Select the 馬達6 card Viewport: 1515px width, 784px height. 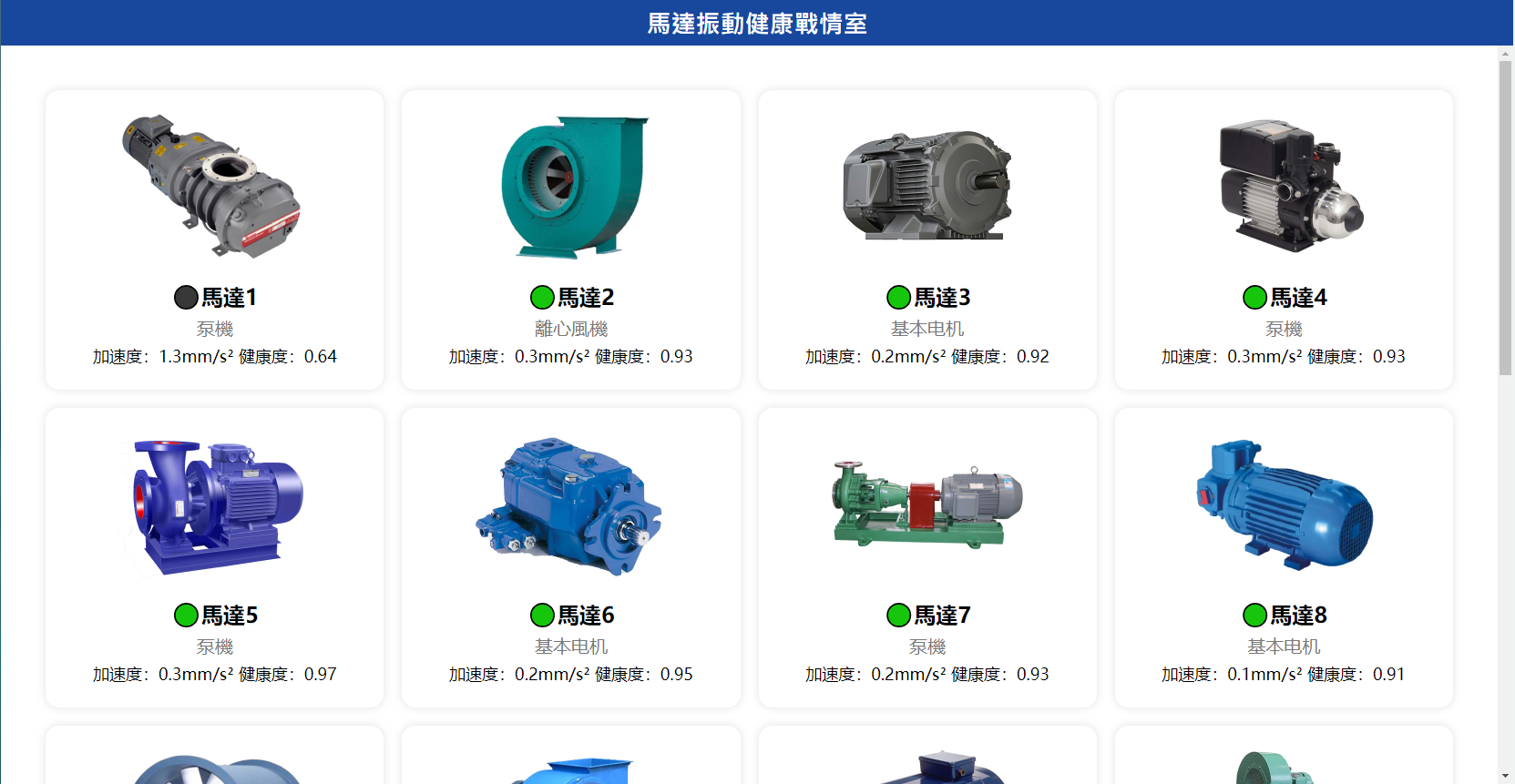570,557
